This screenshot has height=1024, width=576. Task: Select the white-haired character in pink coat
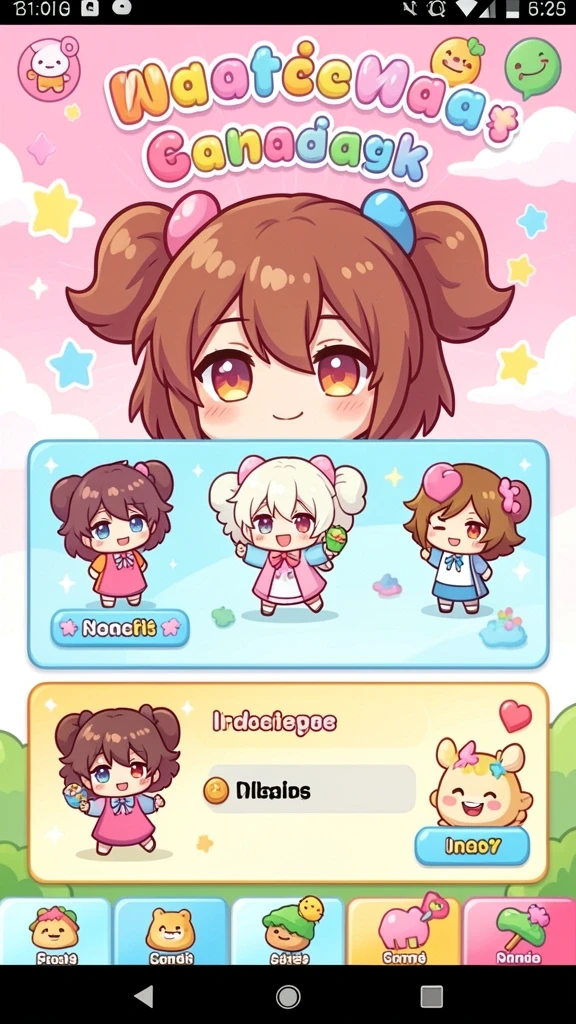[x=287, y=536]
